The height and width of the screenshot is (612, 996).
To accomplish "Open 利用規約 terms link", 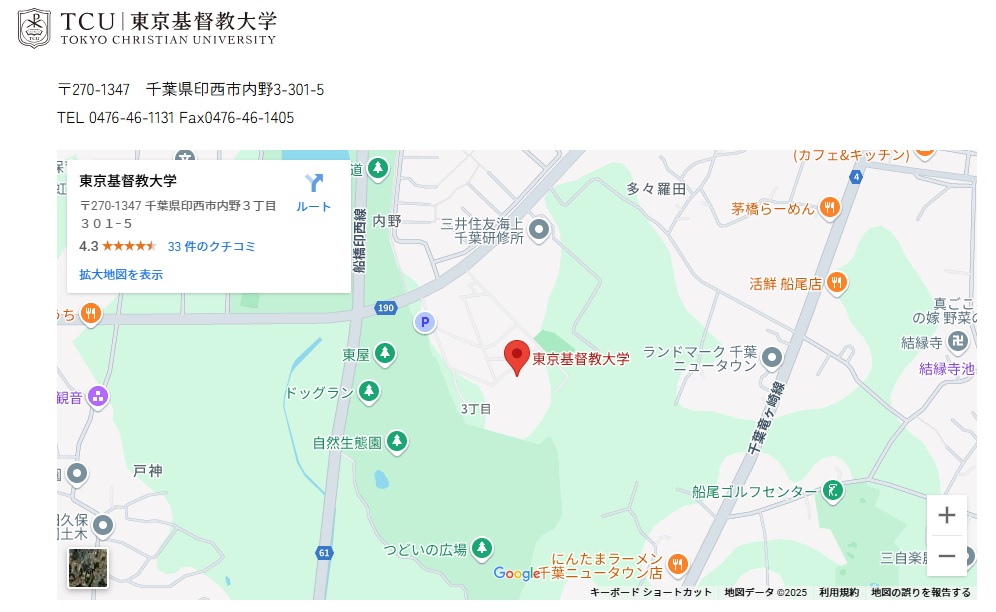I will point(838,592).
